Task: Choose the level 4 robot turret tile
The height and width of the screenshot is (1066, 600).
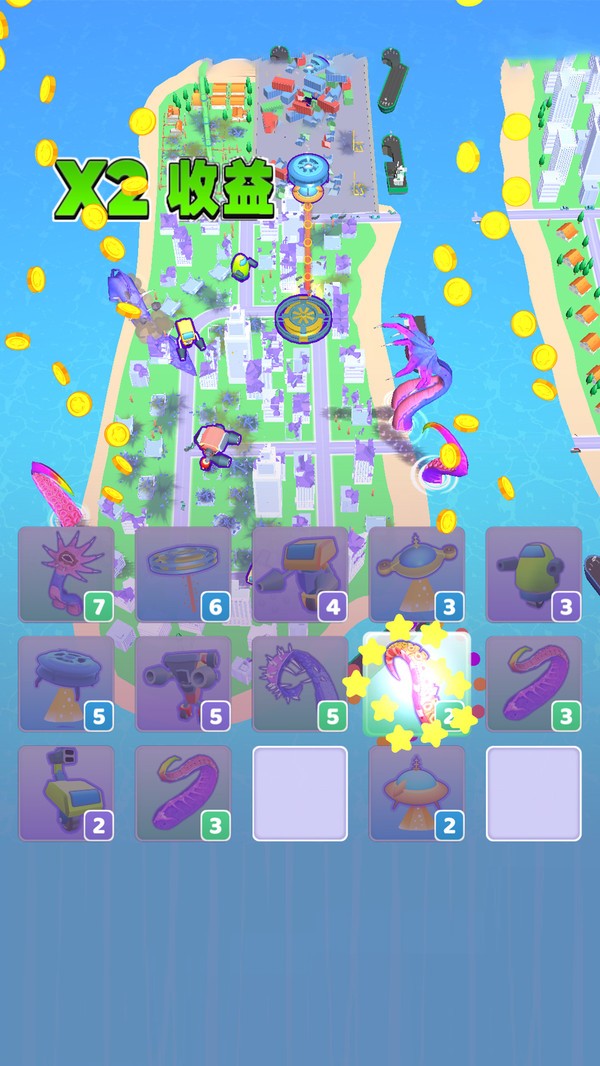Action: click(x=300, y=574)
